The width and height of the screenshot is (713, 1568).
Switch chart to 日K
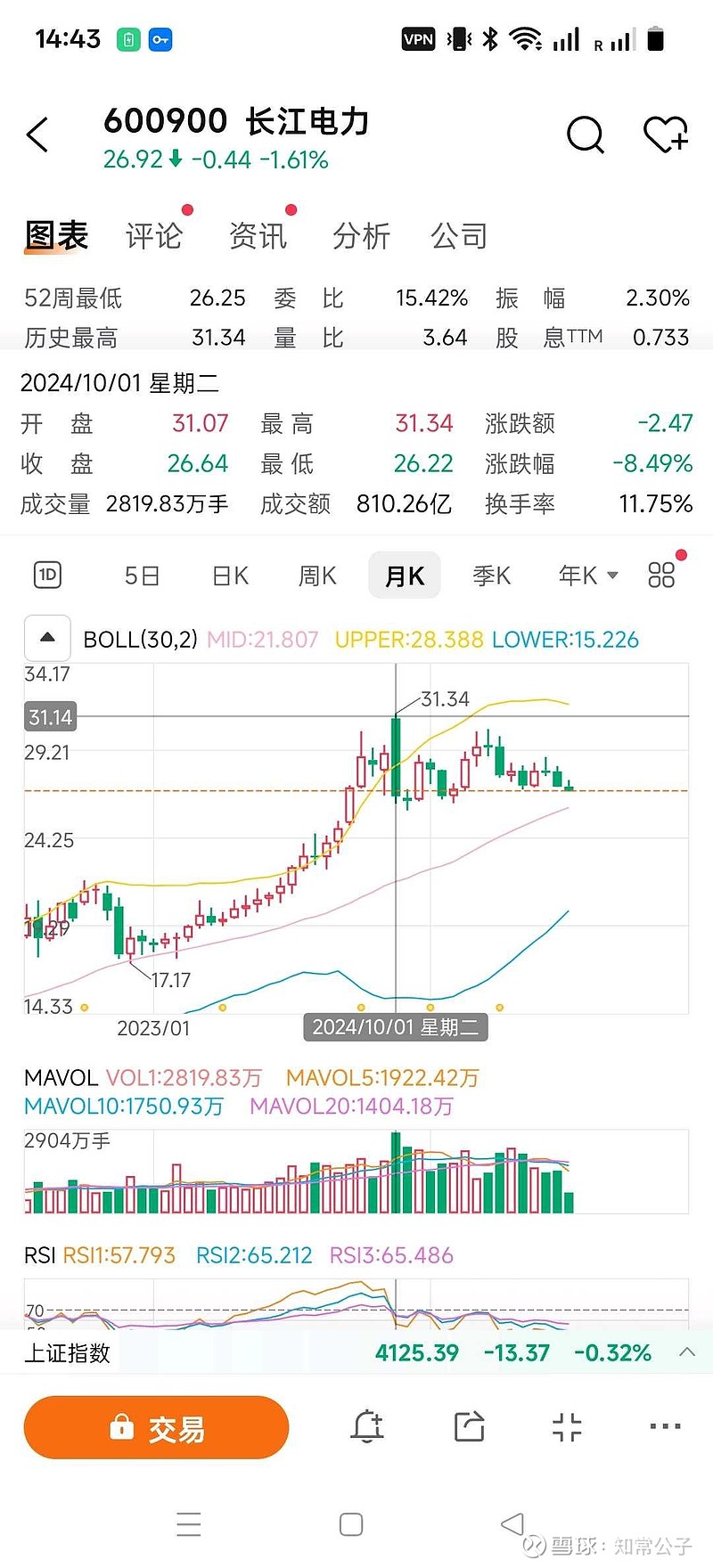pyautogui.click(x=230, y=576)
